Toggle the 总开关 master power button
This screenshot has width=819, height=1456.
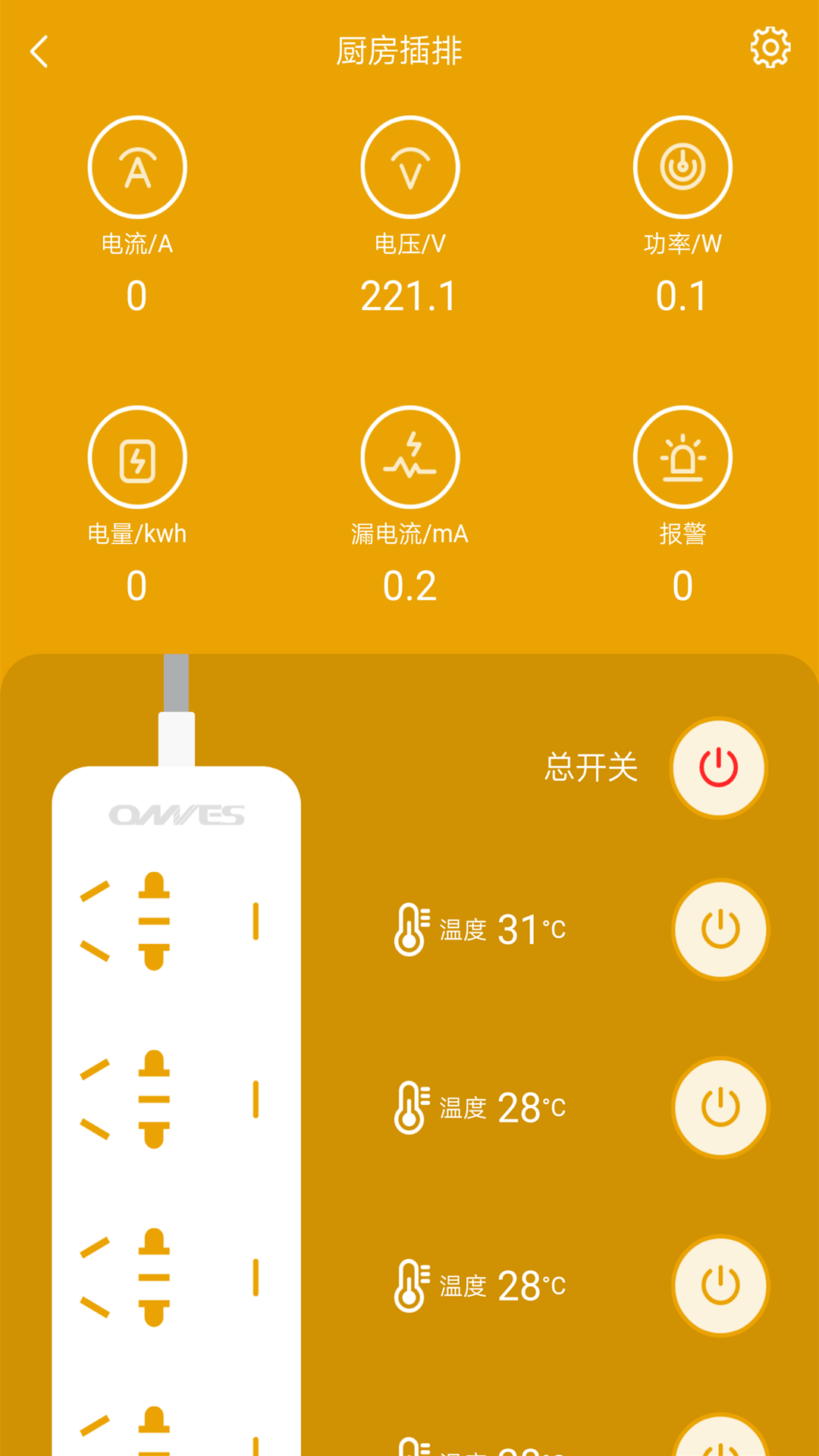pos(719,767)
